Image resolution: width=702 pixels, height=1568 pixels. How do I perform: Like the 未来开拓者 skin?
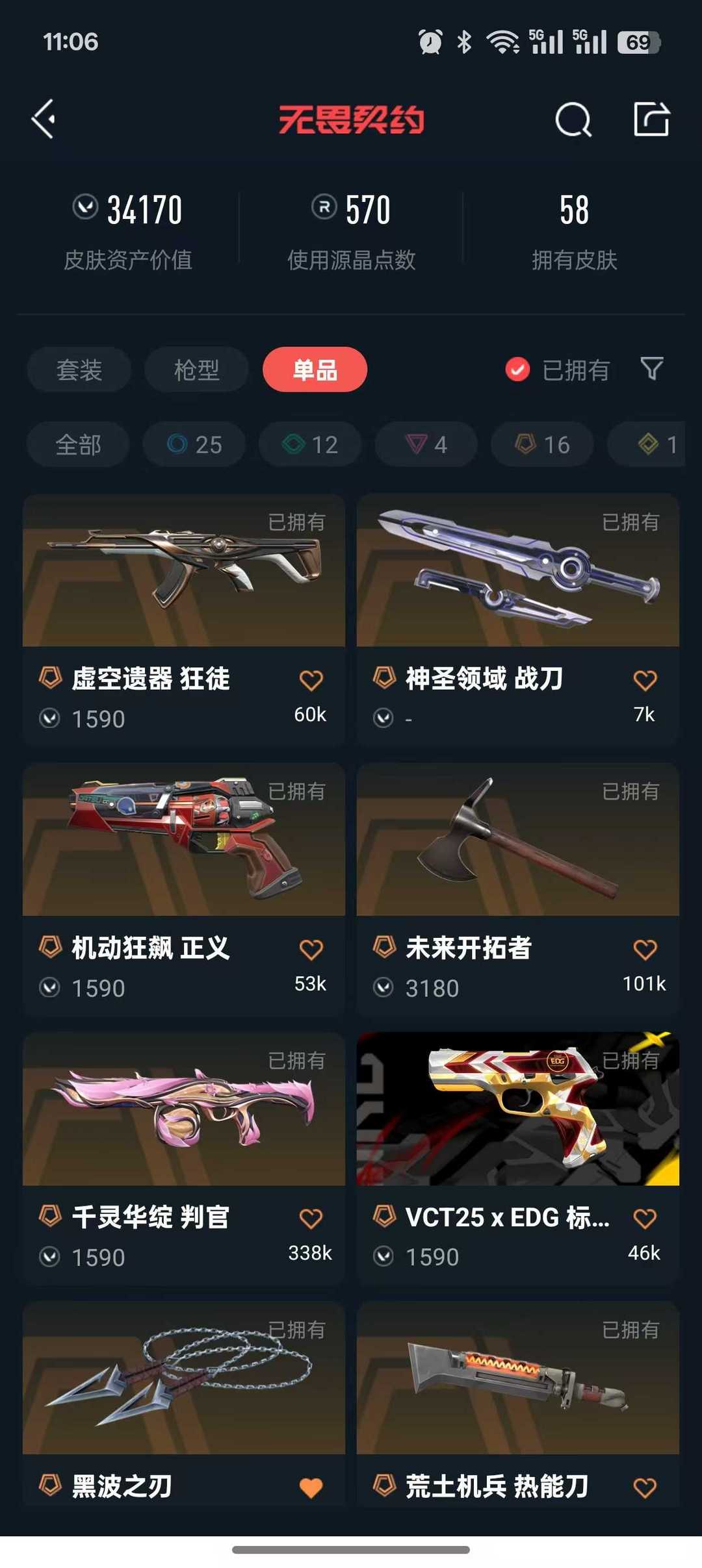(x=645, y=950)
